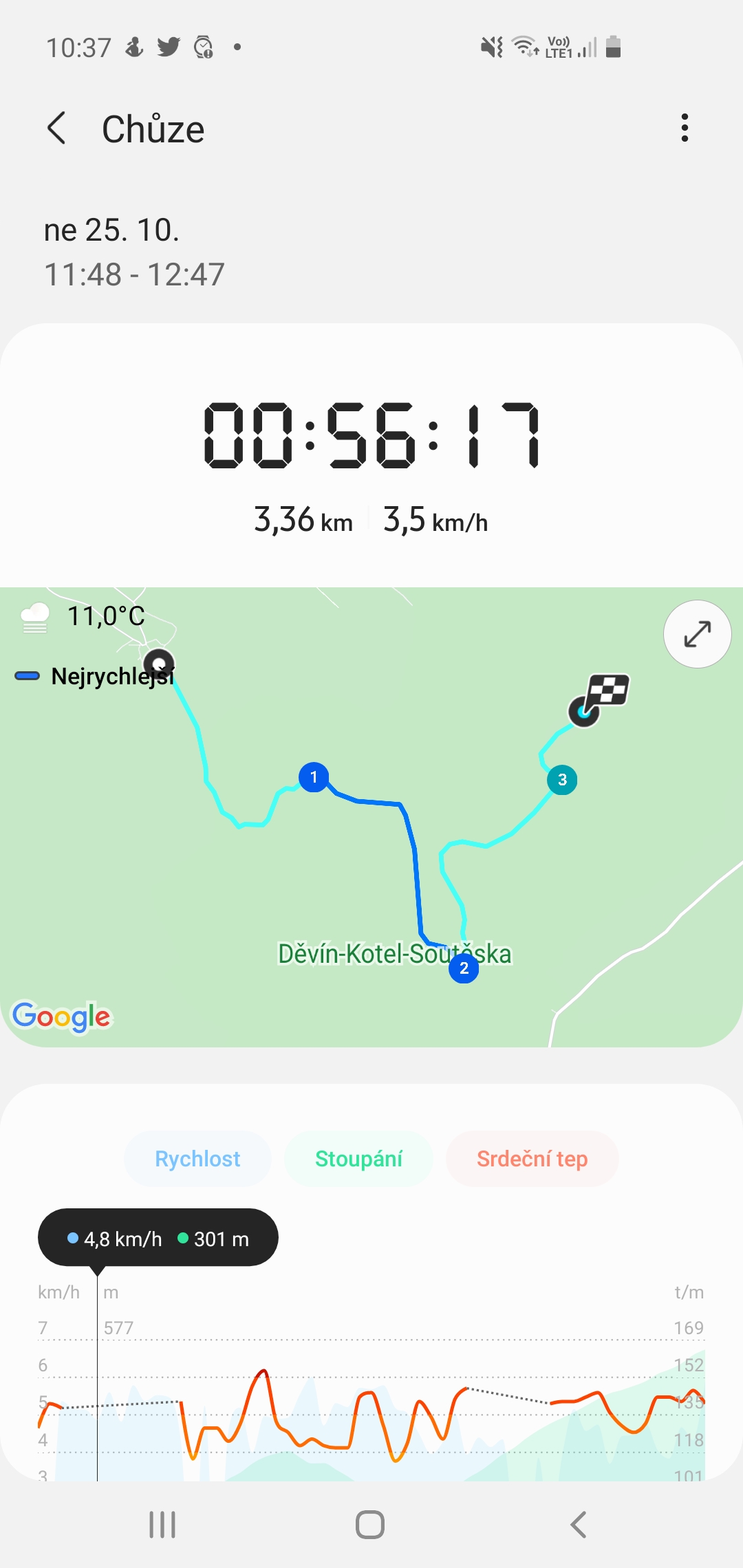Toggle the Stoupání chart chip
The width and height of the screenshot is (743, 1568).
pos(358,1159)
